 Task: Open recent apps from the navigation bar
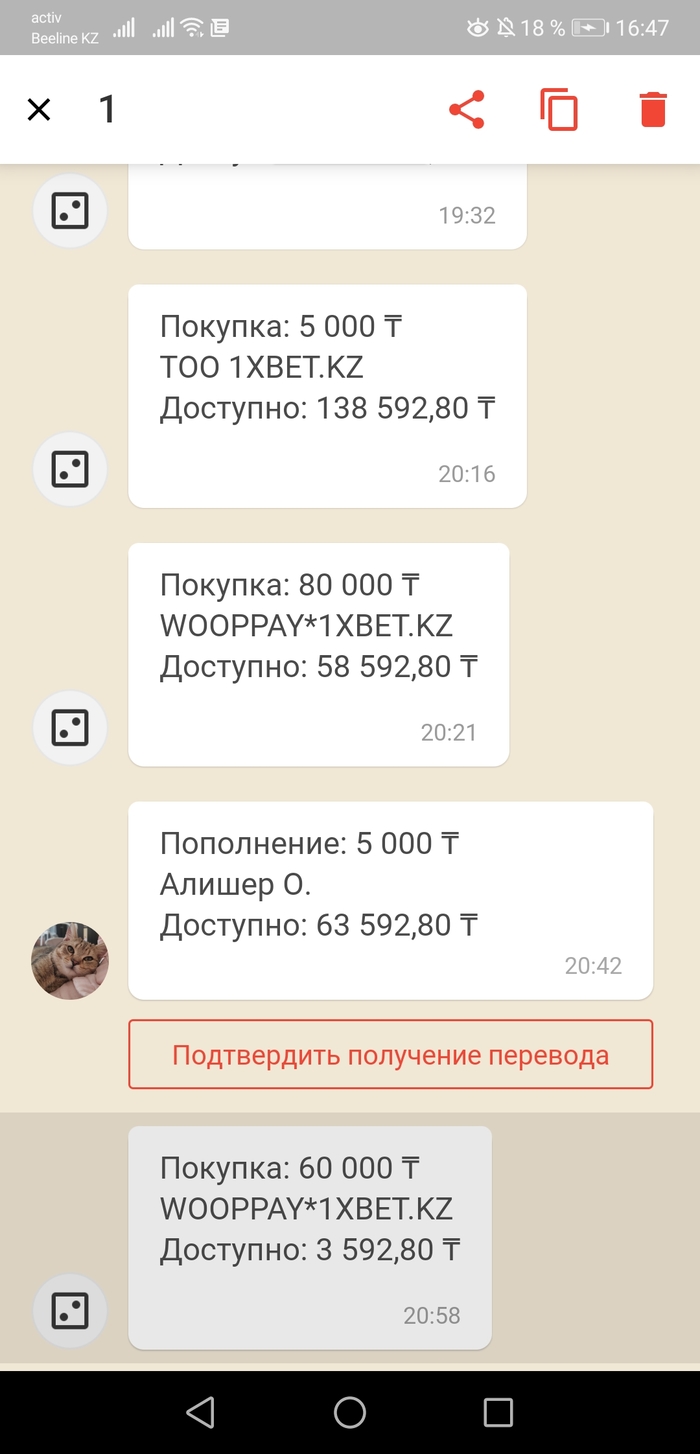point(498,1411)
